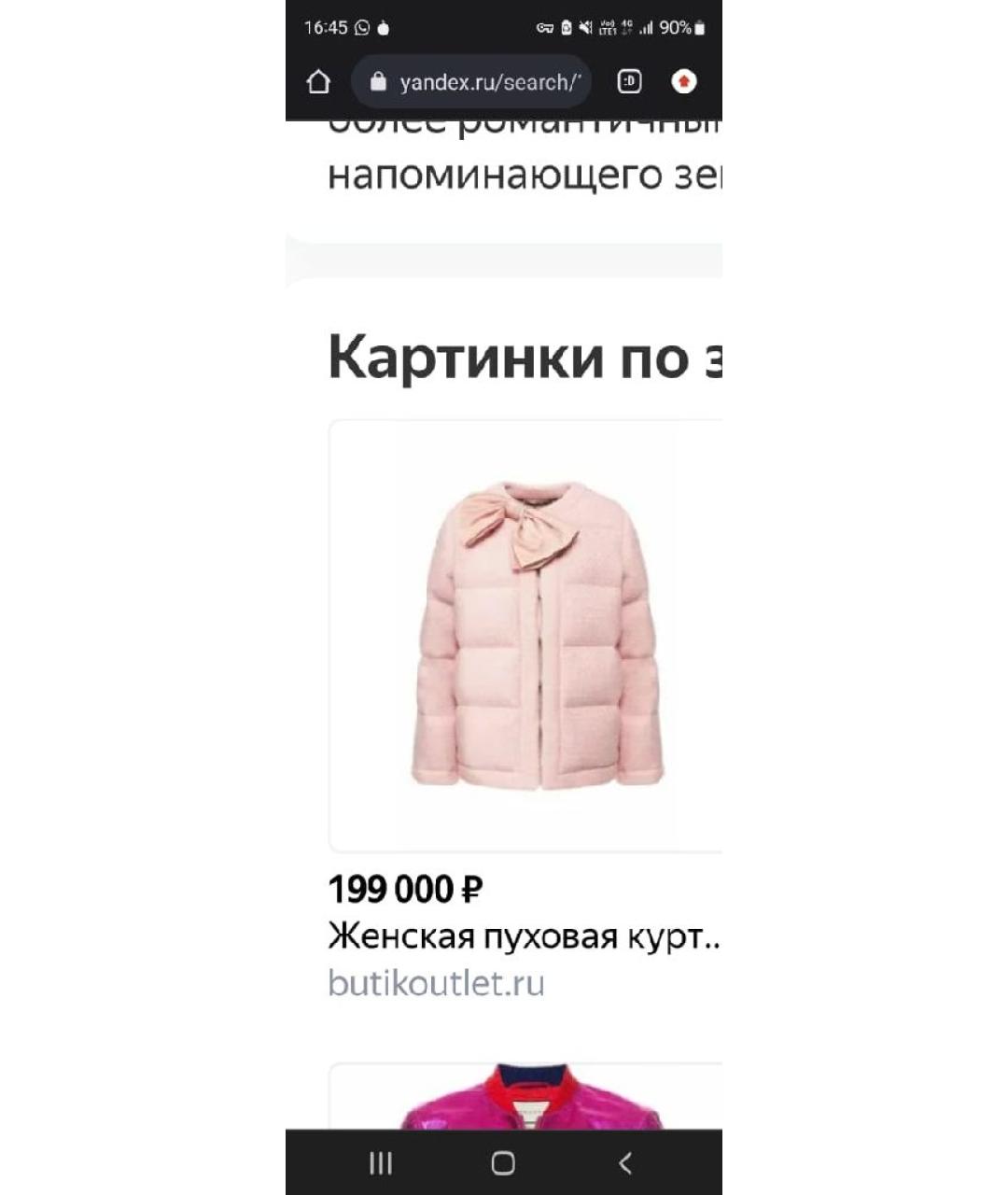Image resolution: width=1008 pixels, height=1195 pixels.
Task: Tap the LTE network indicator
Action: click(610, 28)
